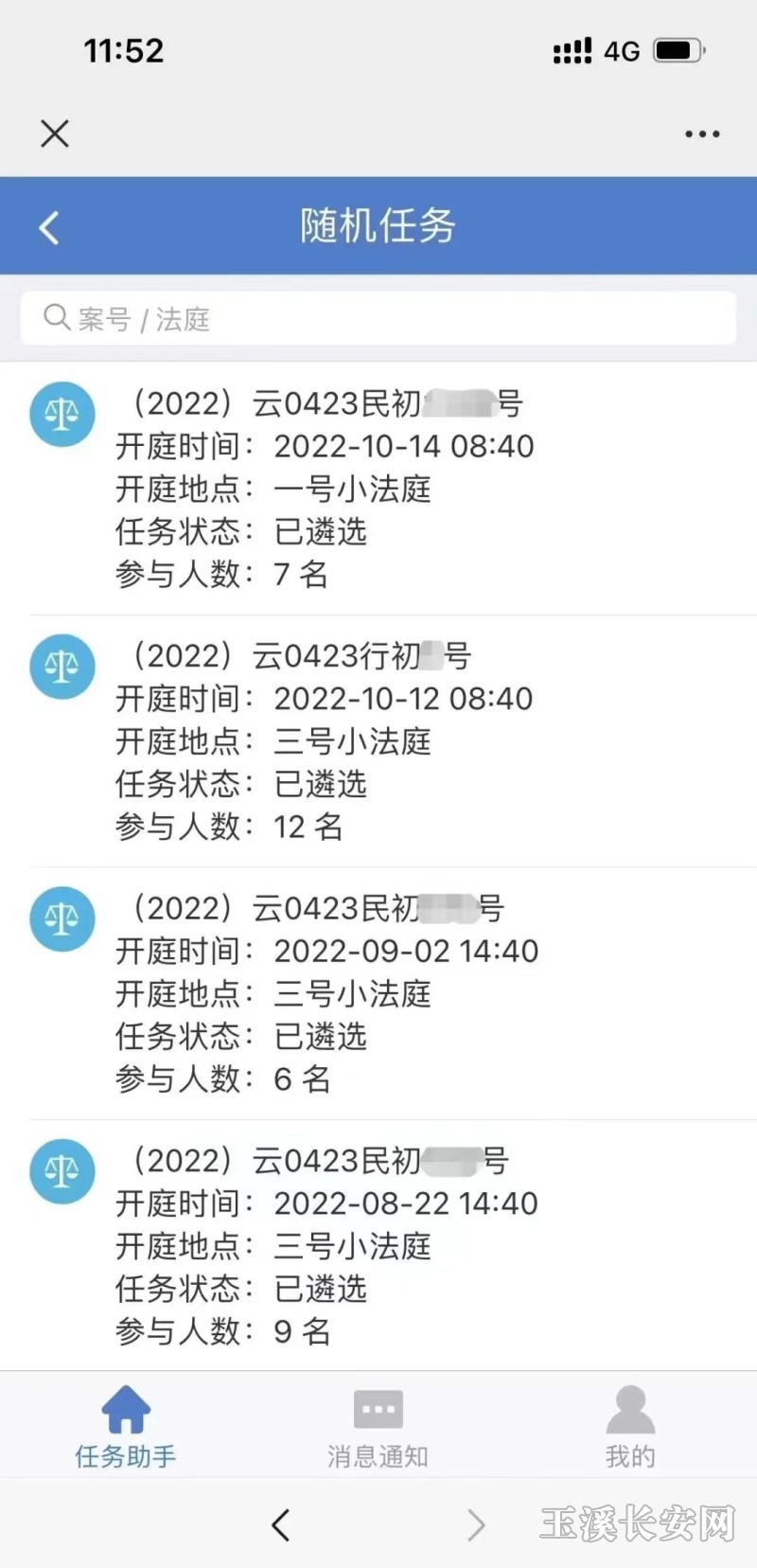Screen dimensions: 757x1568
Task: Tap the 案号 / 法庭 search box
Action: 378,318
